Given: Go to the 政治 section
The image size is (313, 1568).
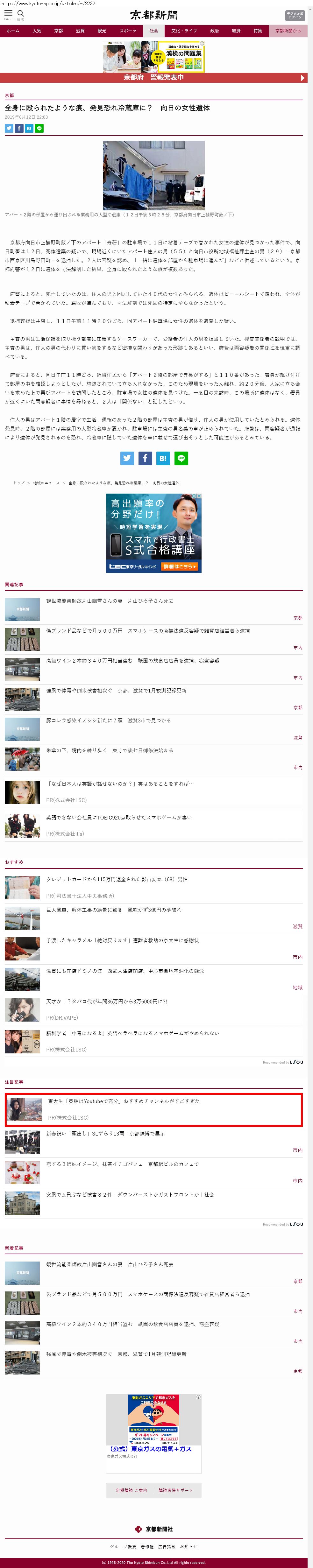Looking at the screenshot, I should pyautogui.click(x=214, y=31).
